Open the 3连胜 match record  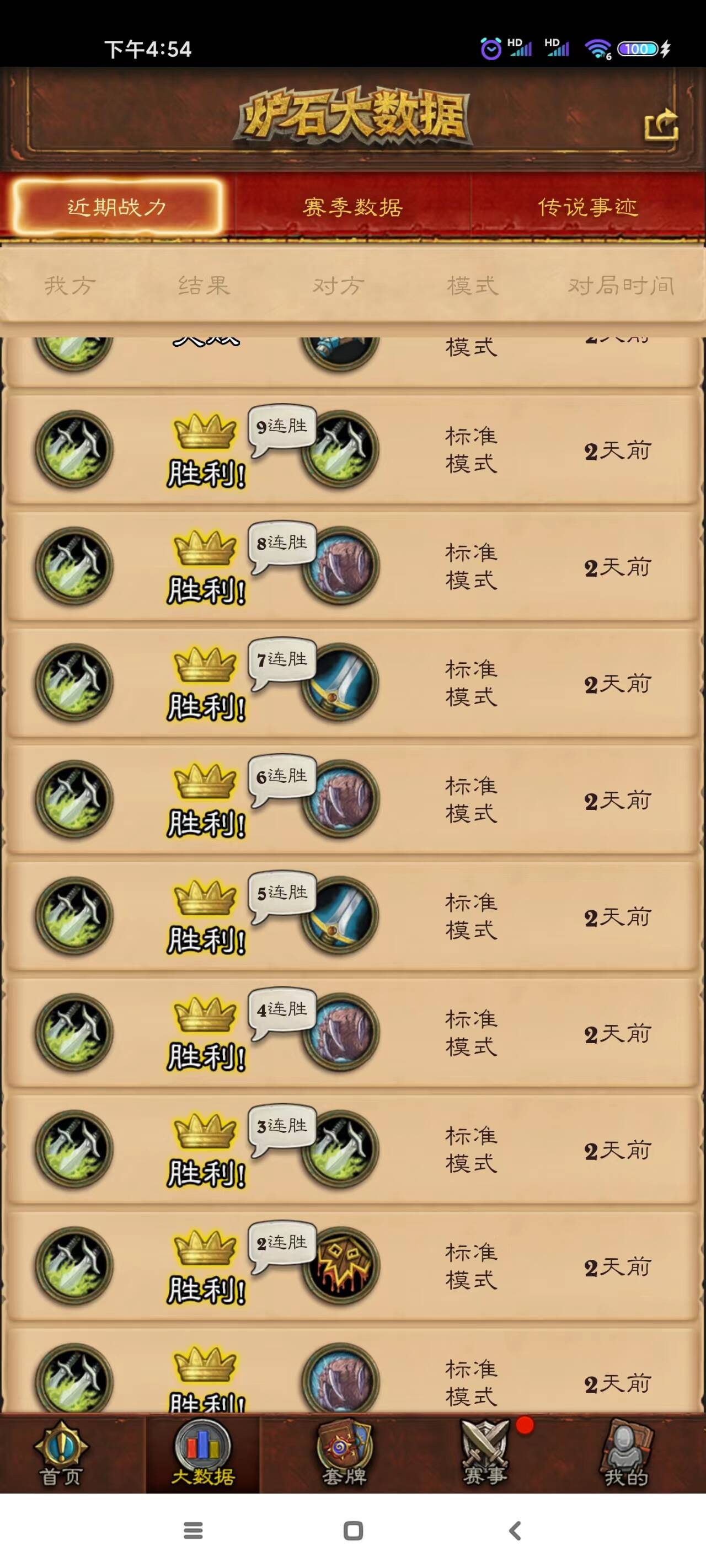(352, 1149)
